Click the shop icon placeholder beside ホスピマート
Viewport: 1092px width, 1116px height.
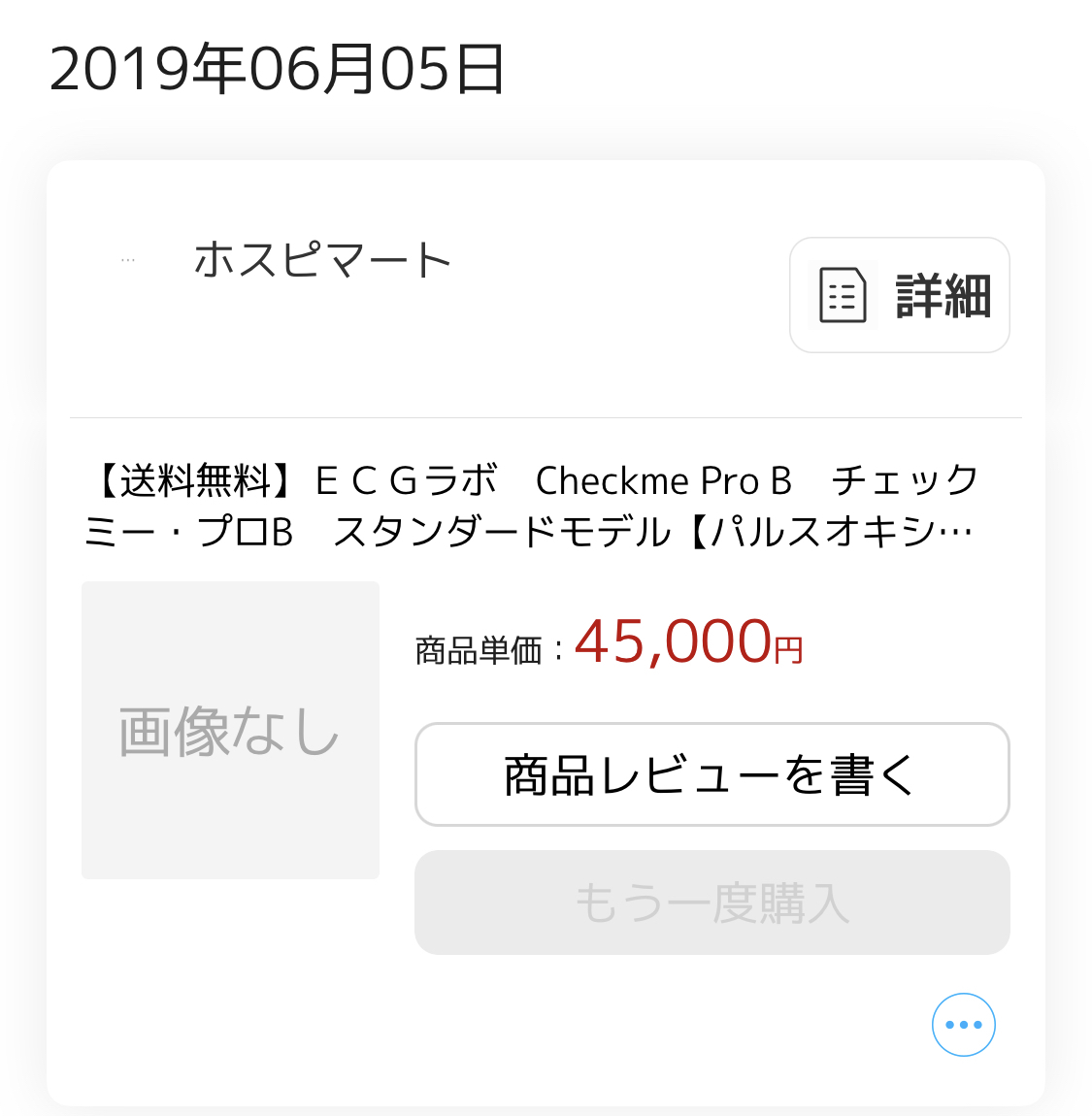[x=126, y=258]
